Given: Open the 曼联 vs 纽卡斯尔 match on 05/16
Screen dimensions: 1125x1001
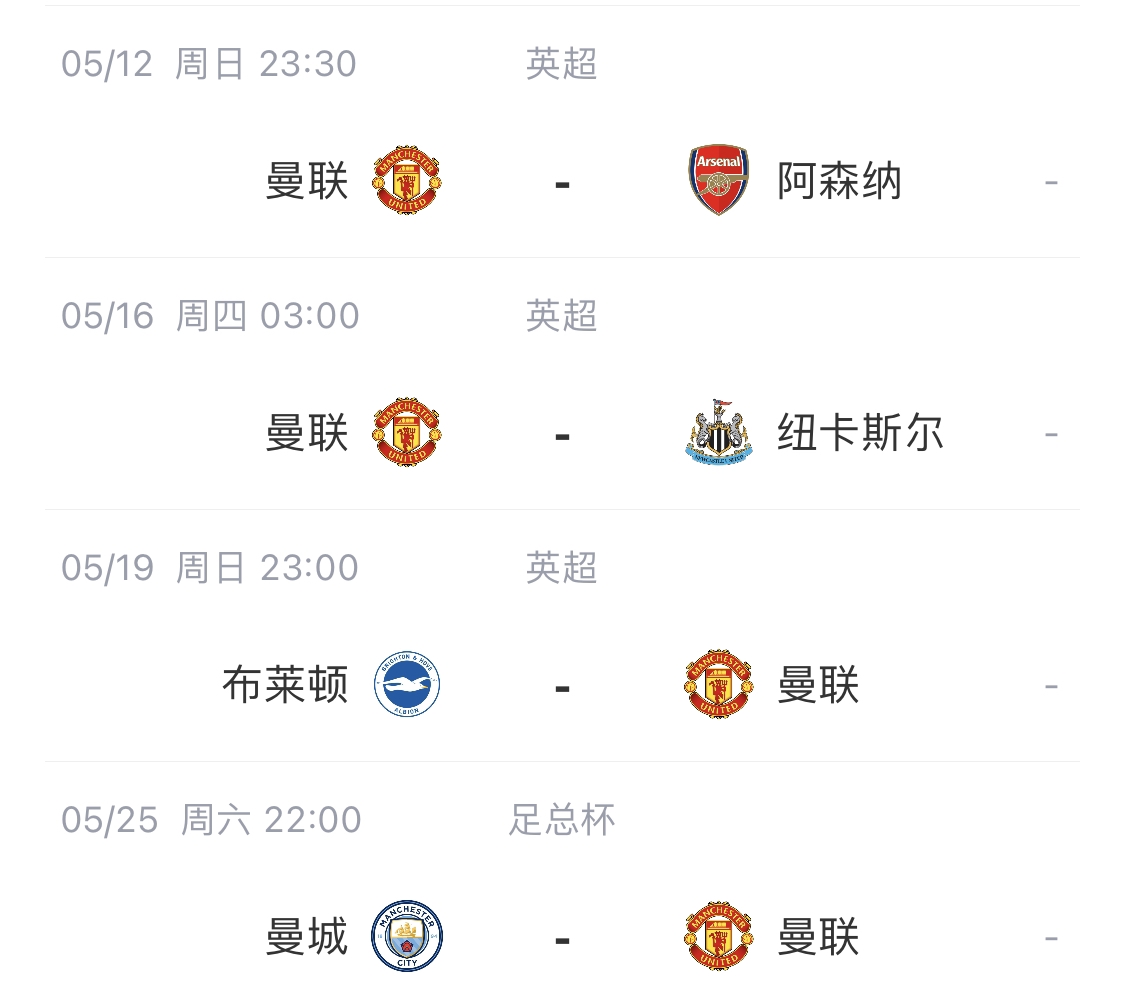Looking at the screenshot, I should pos(562,434).
